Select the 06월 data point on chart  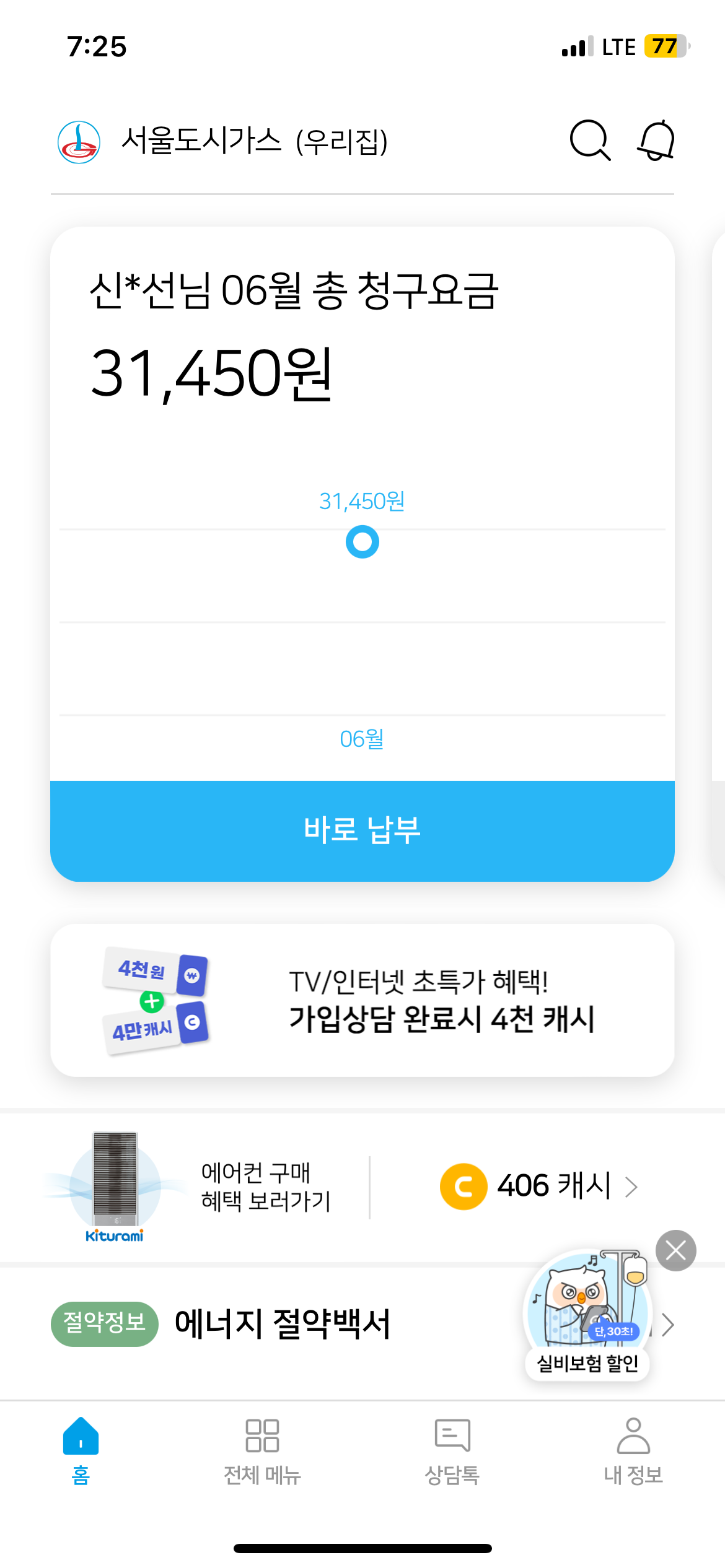[x=362, y=542]
